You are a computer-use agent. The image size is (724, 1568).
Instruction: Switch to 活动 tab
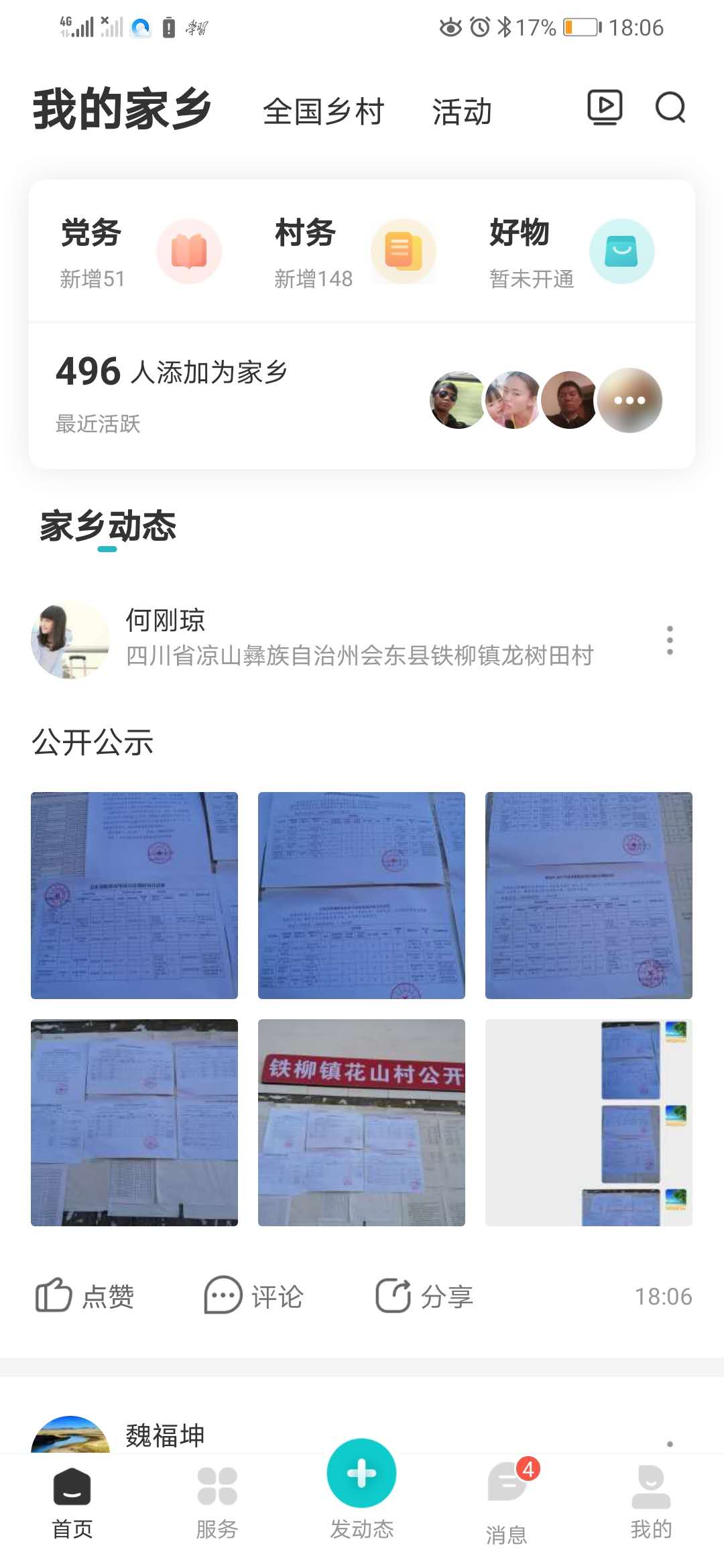462,111
